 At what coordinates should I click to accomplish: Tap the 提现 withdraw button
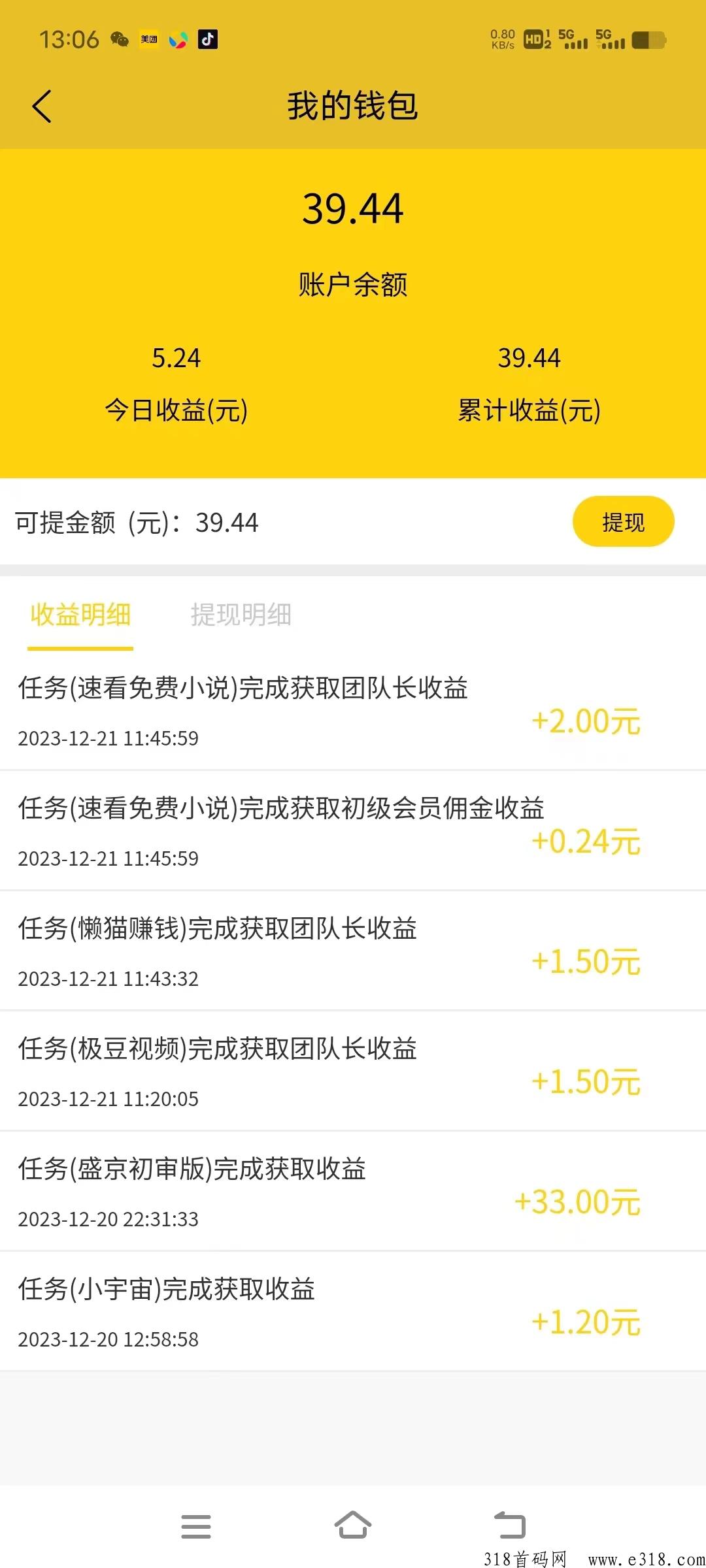[623, 521]
